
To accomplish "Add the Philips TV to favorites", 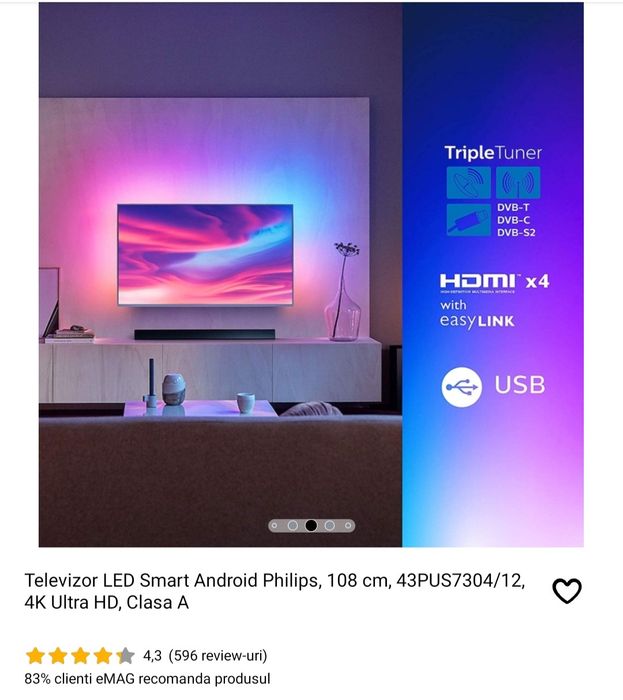I will tap(567, 591).
